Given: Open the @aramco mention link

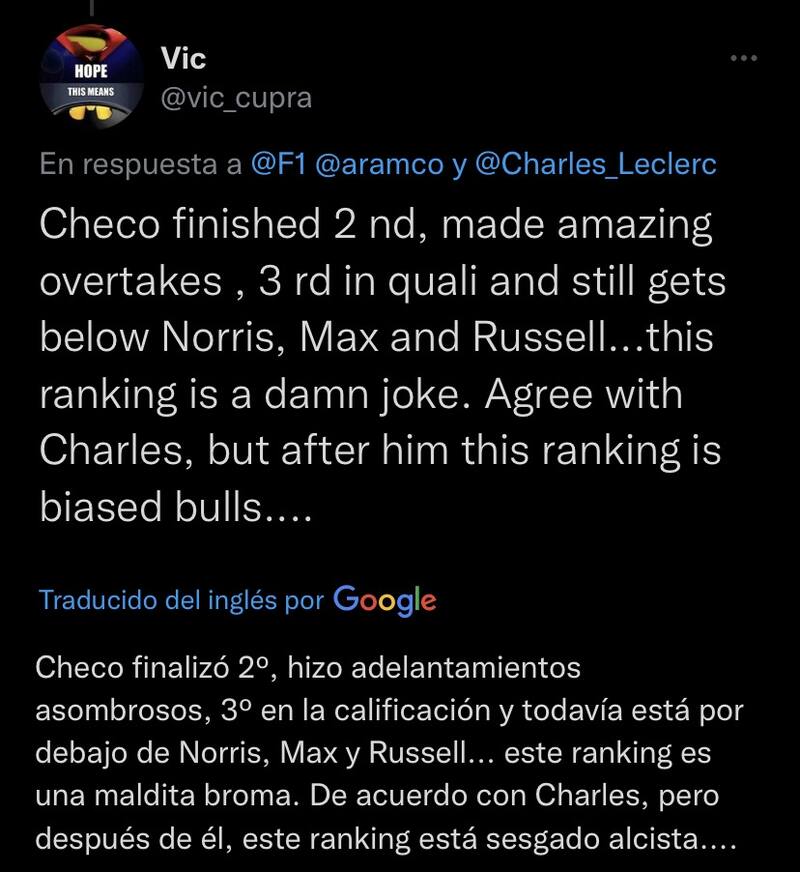Looking at the screenshot, I should coord(380,165).
